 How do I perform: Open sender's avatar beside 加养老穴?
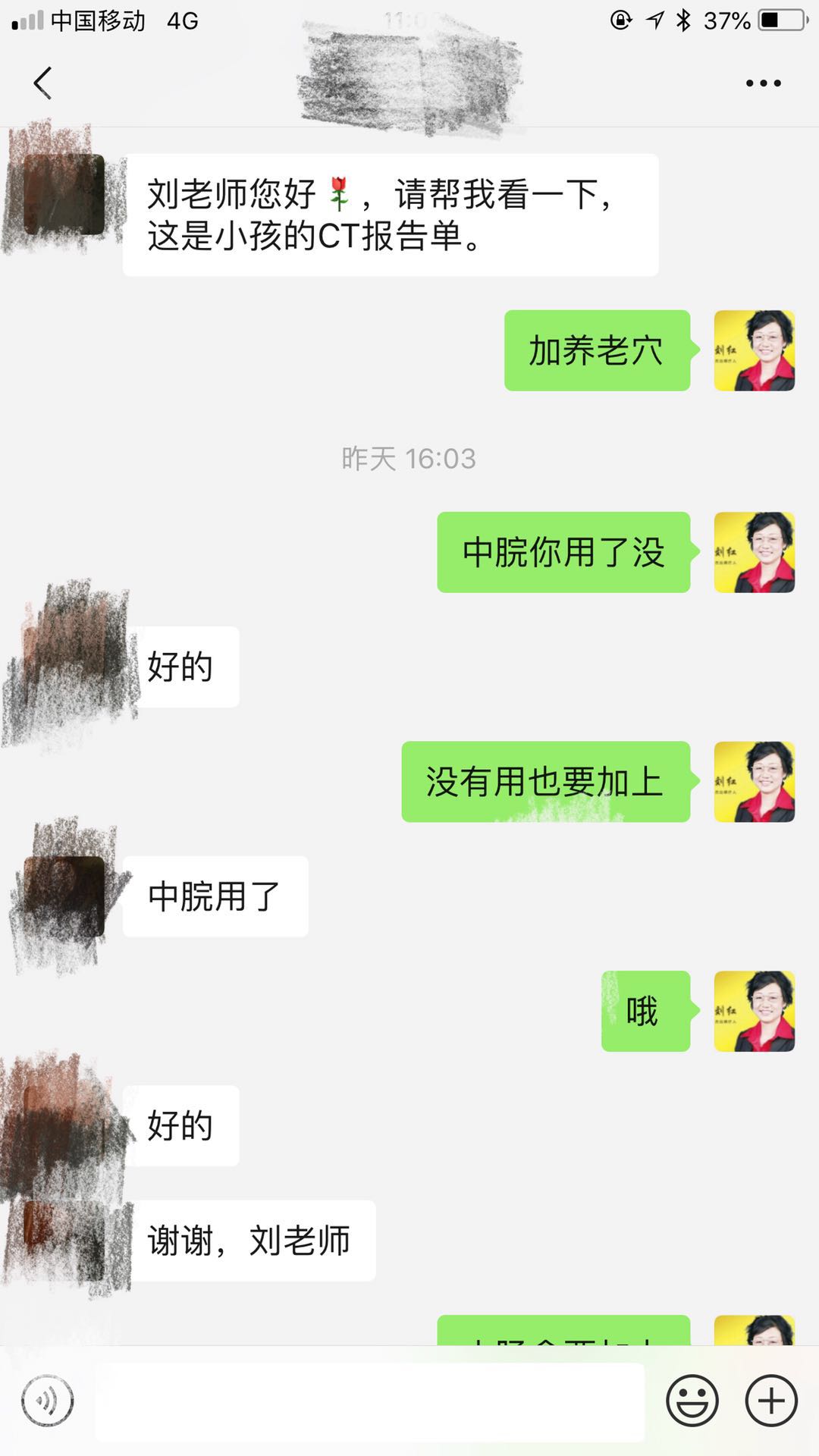(754, 350)
